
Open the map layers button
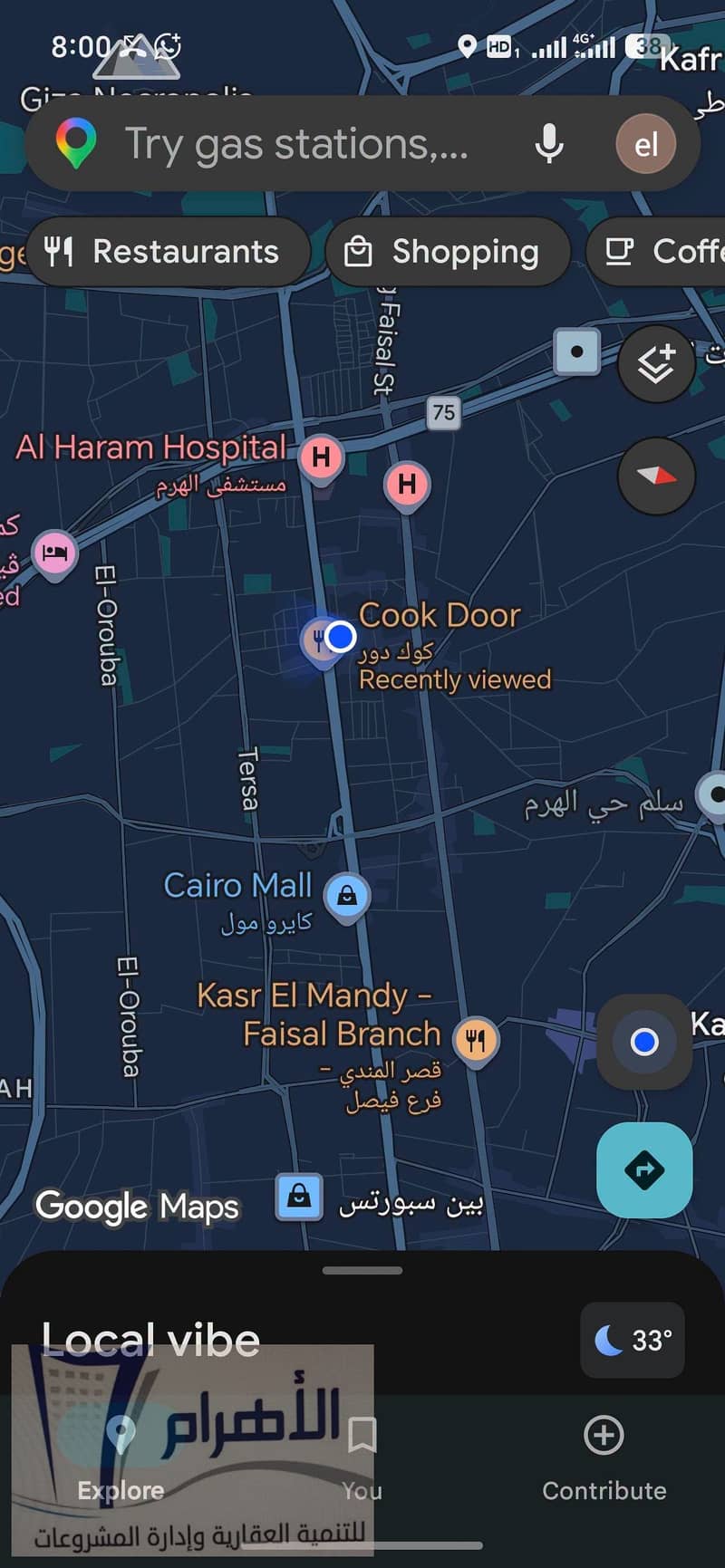tap(656, 364)
